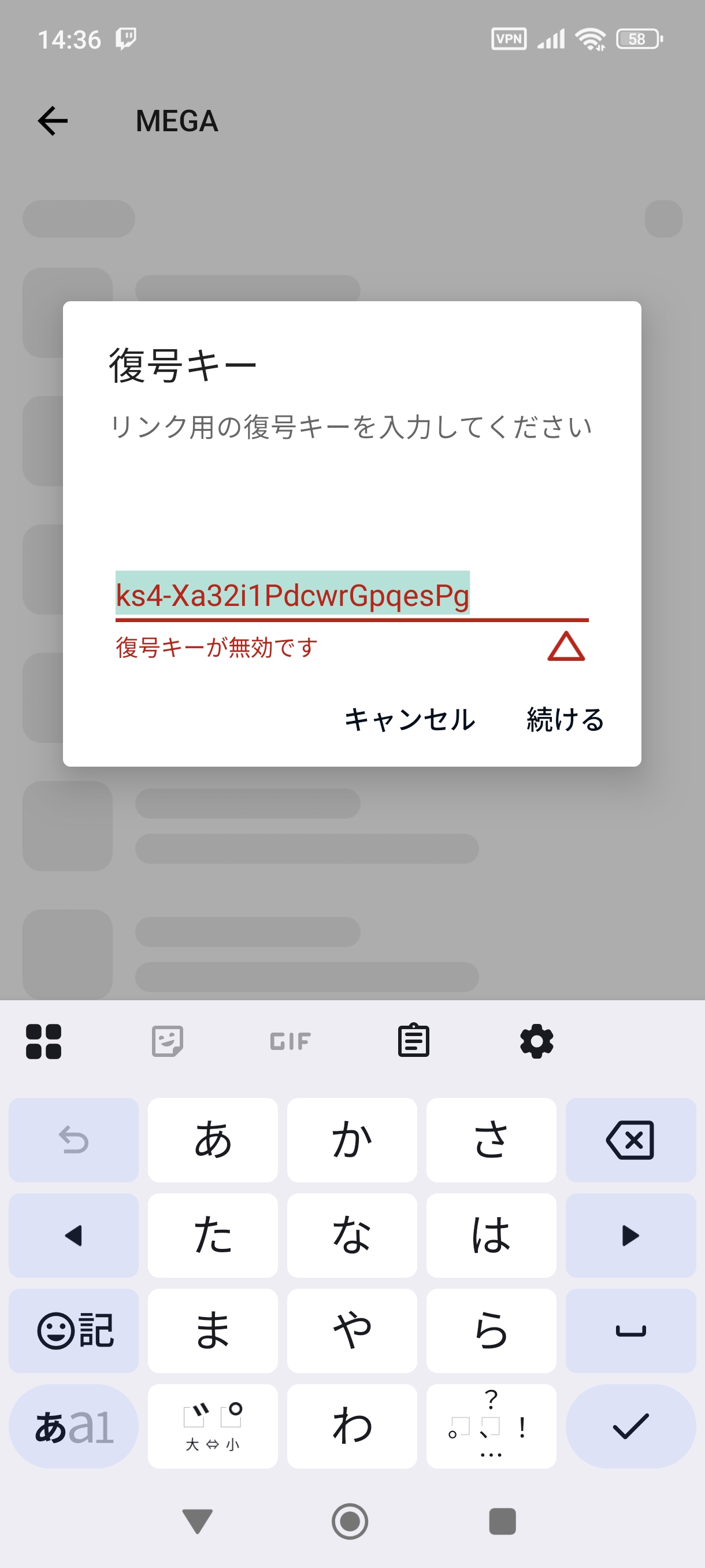Open the keyboard's four-square menu
Image resolution: width=705 pixels, height=1568 pixels.
coord(44,1041)
